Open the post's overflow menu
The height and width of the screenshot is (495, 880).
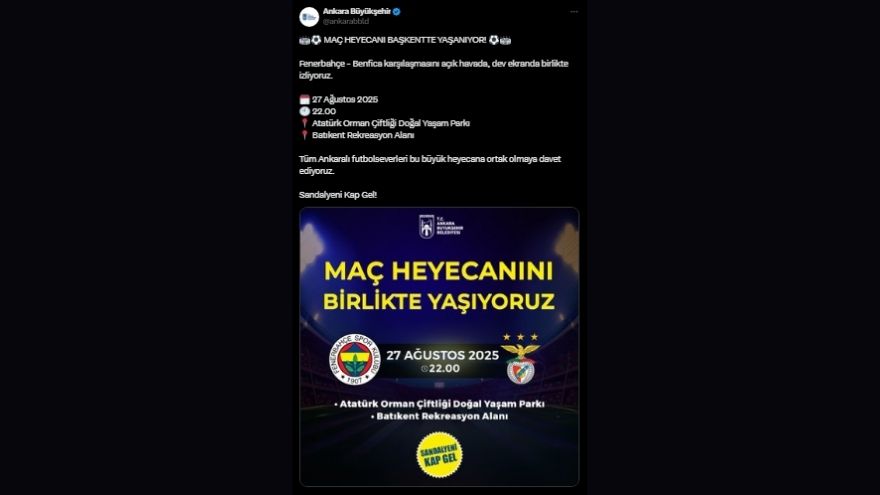click(573, 12)
